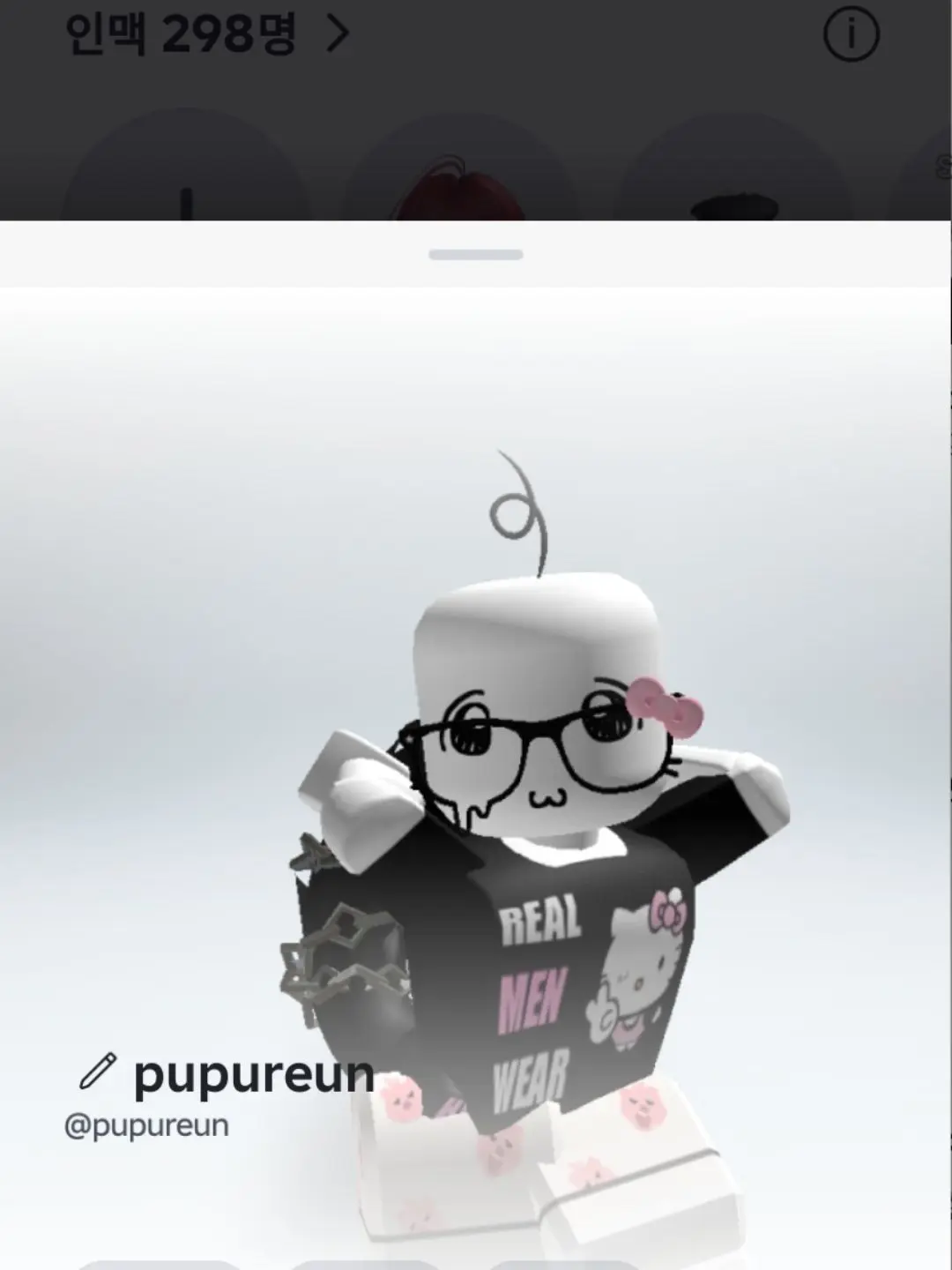The image size is (952, 1270).
Task: Open the info icon
Action: tap(851, 35)
